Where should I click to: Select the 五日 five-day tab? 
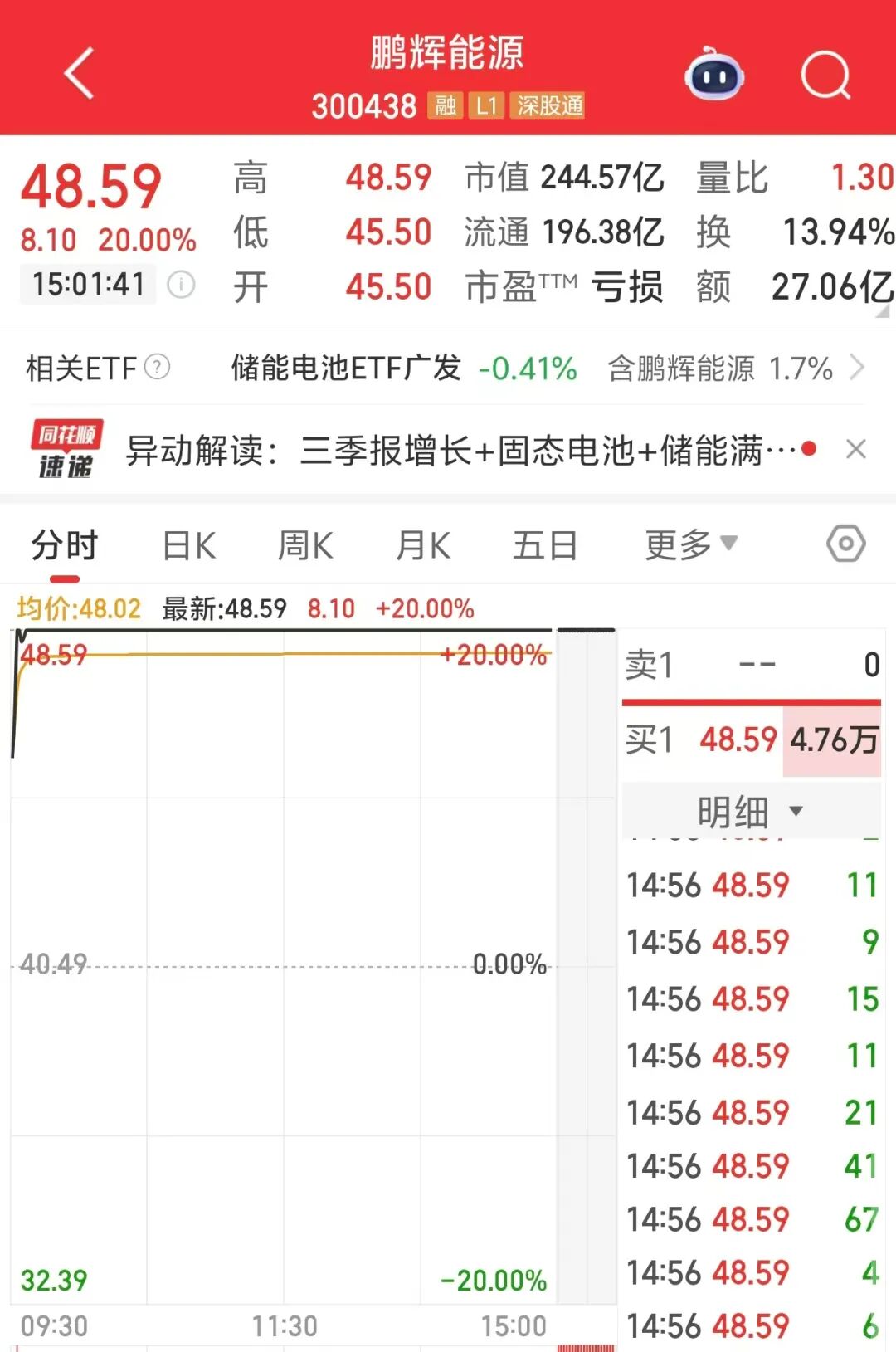pos(543,545)
